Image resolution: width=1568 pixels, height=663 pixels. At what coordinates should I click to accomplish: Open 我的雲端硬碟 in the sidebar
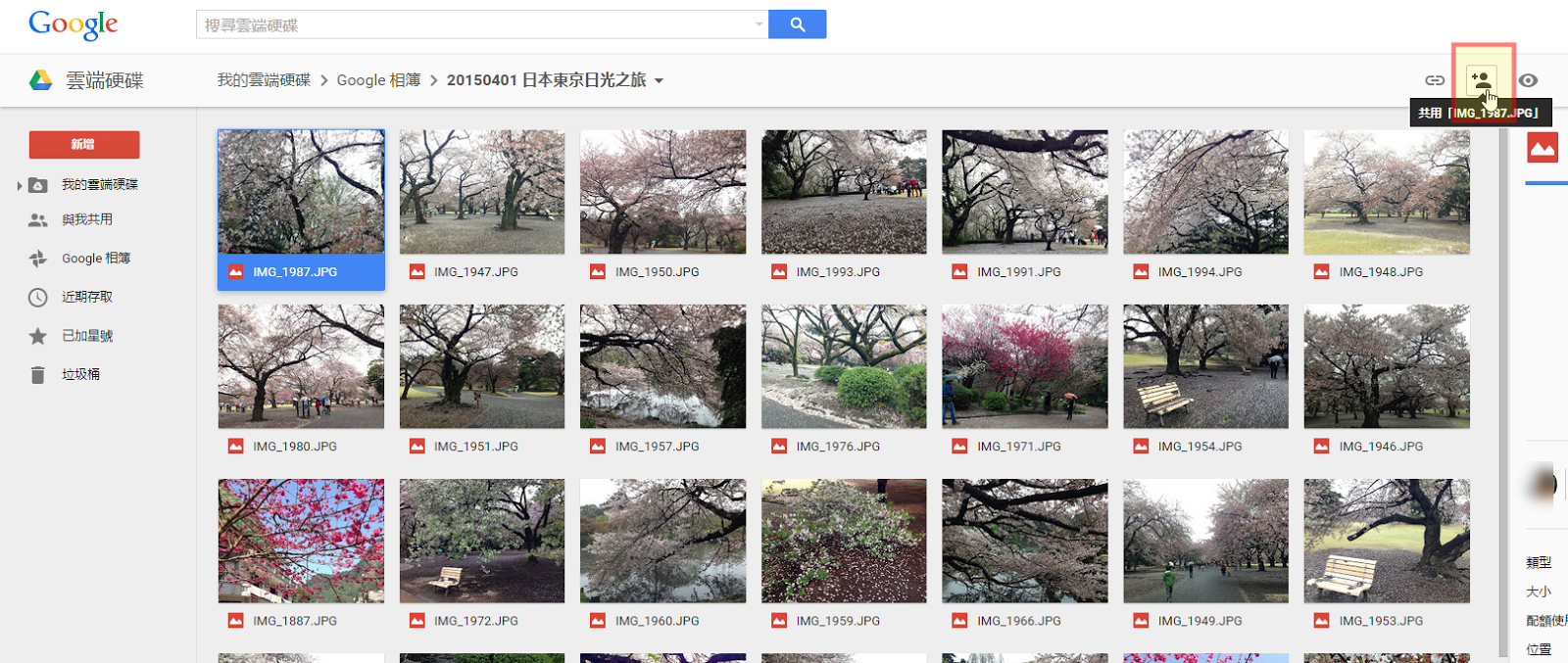pos(99,184)
